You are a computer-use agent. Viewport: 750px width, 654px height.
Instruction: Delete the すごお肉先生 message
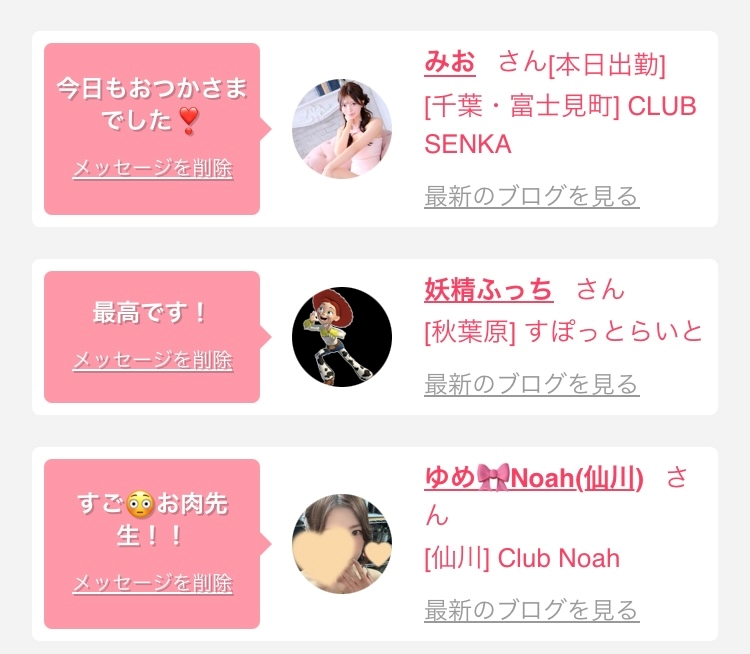[153, 583]
